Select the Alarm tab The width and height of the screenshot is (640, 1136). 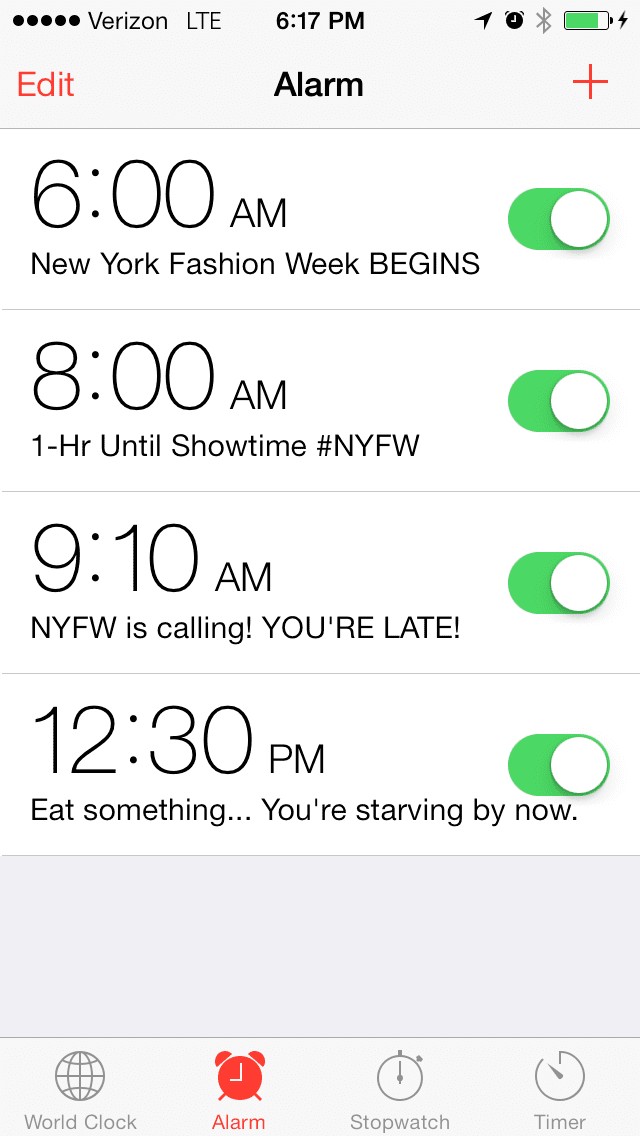[x=239, y=1089]
